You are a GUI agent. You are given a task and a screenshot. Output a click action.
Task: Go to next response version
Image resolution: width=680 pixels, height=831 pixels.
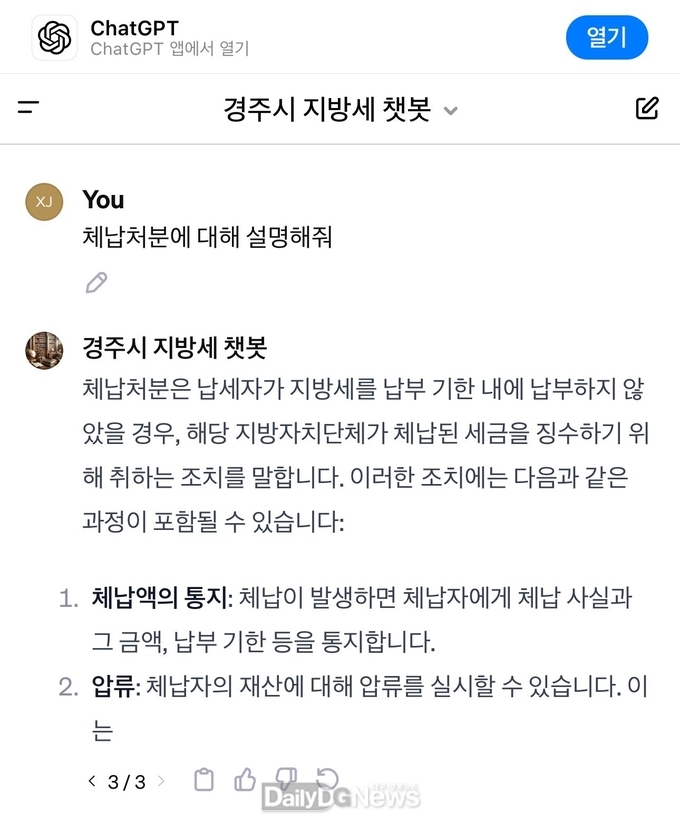click(x=161, y=781)
